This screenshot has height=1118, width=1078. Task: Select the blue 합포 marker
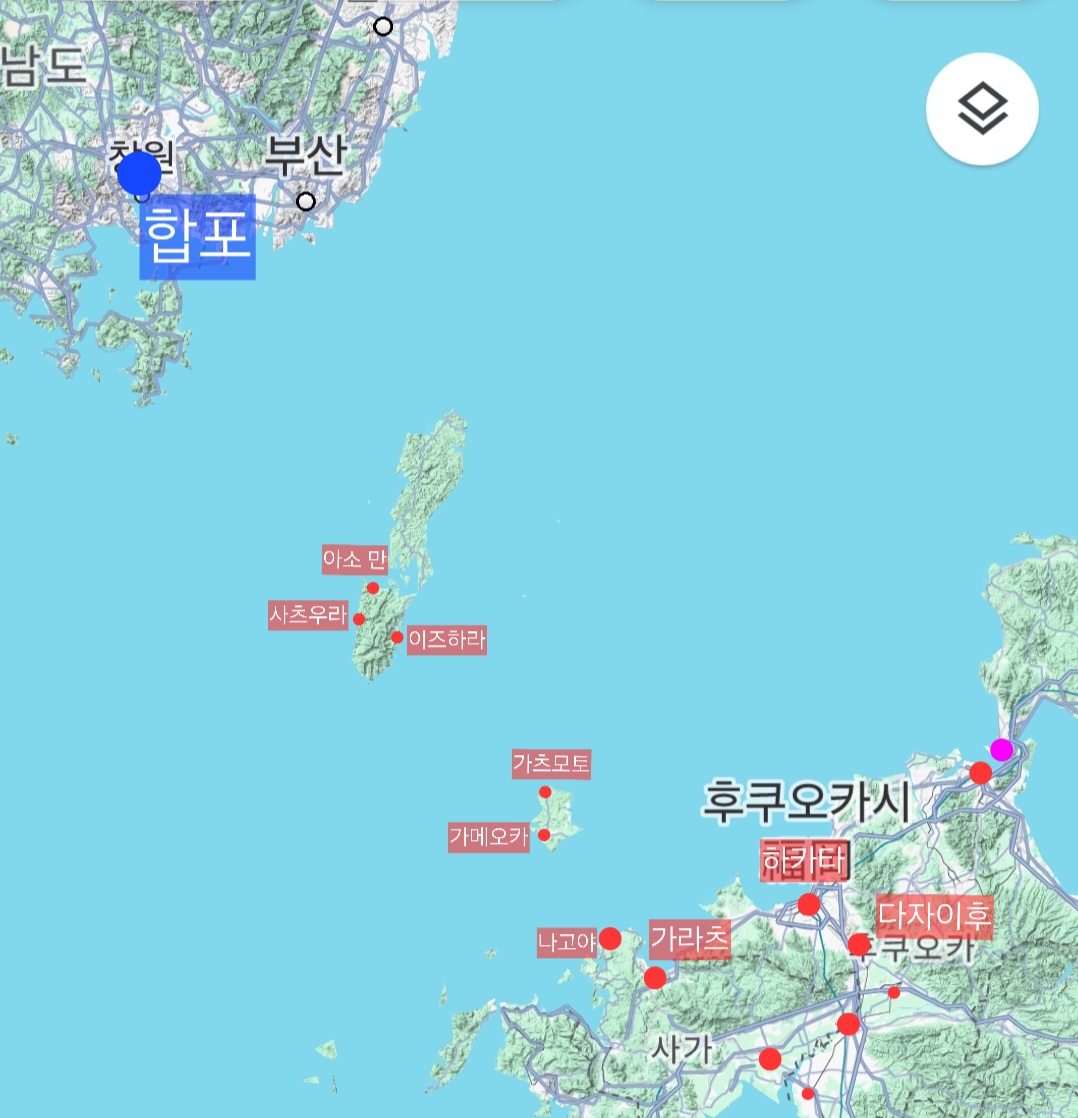tap(139, 174)
